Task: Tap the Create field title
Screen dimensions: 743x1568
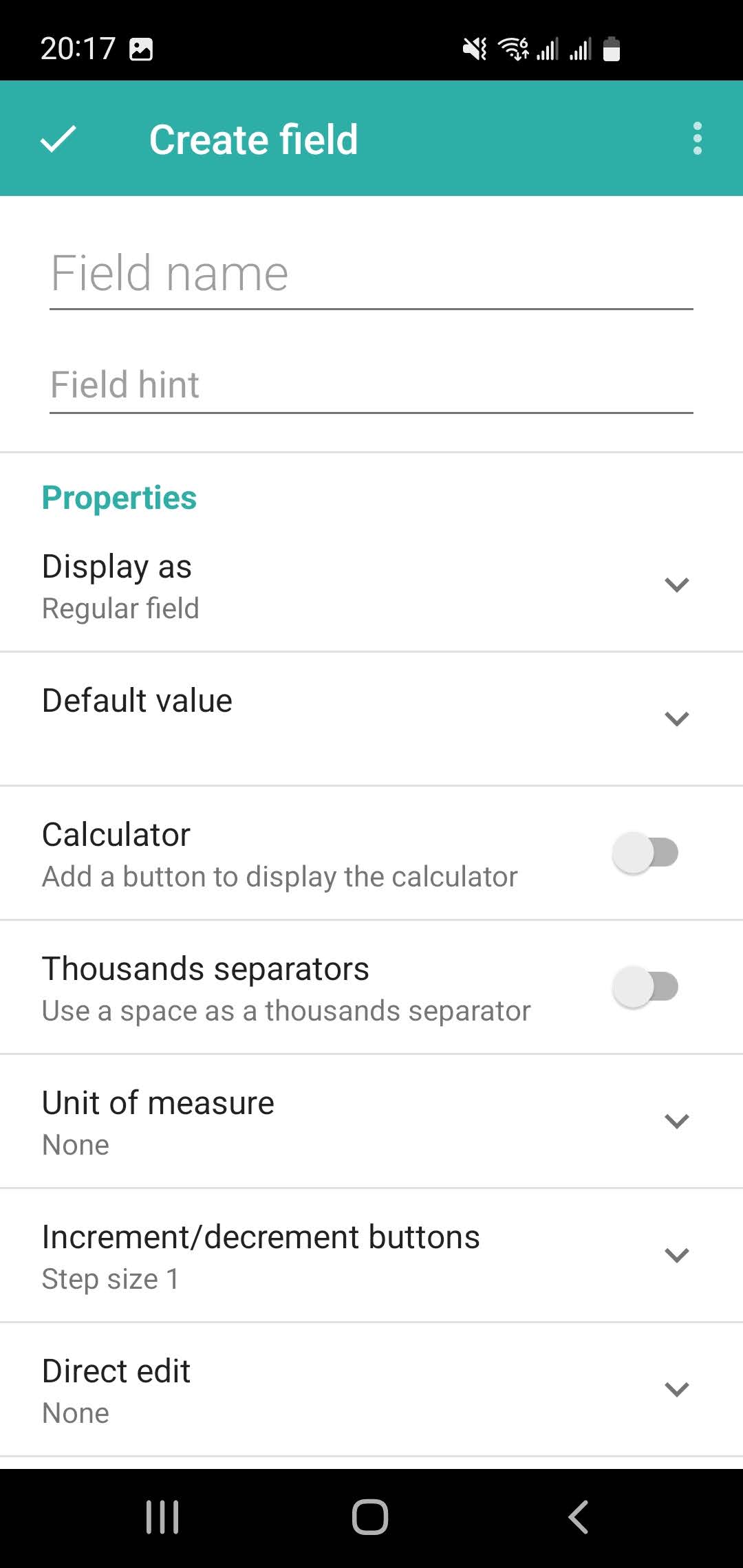Action: pos(254,138)
